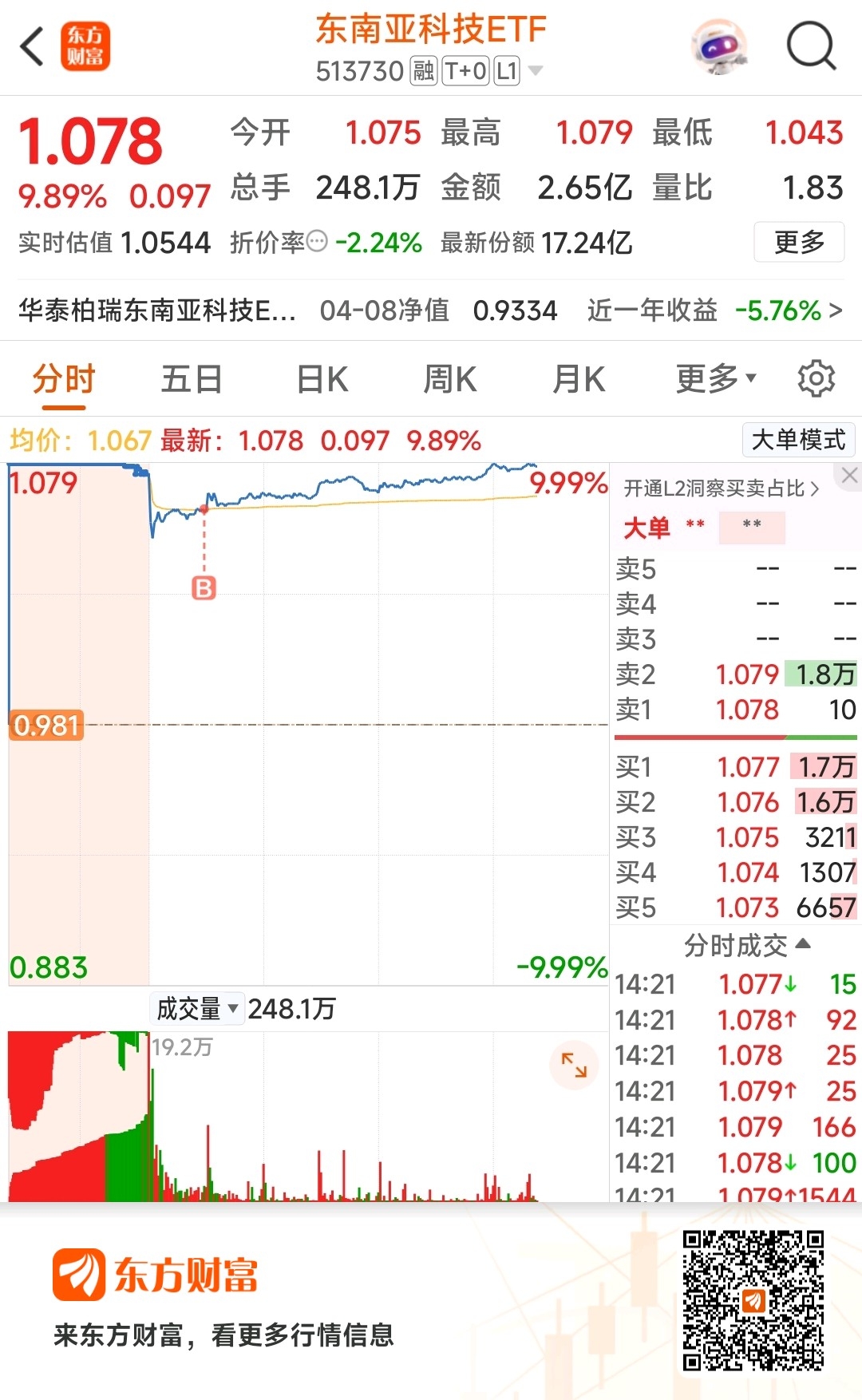Click the fullscreen expand icon on volume chart
Image resolution: width=862 pixels, height=1400 pixels.
pos(574,1064)
